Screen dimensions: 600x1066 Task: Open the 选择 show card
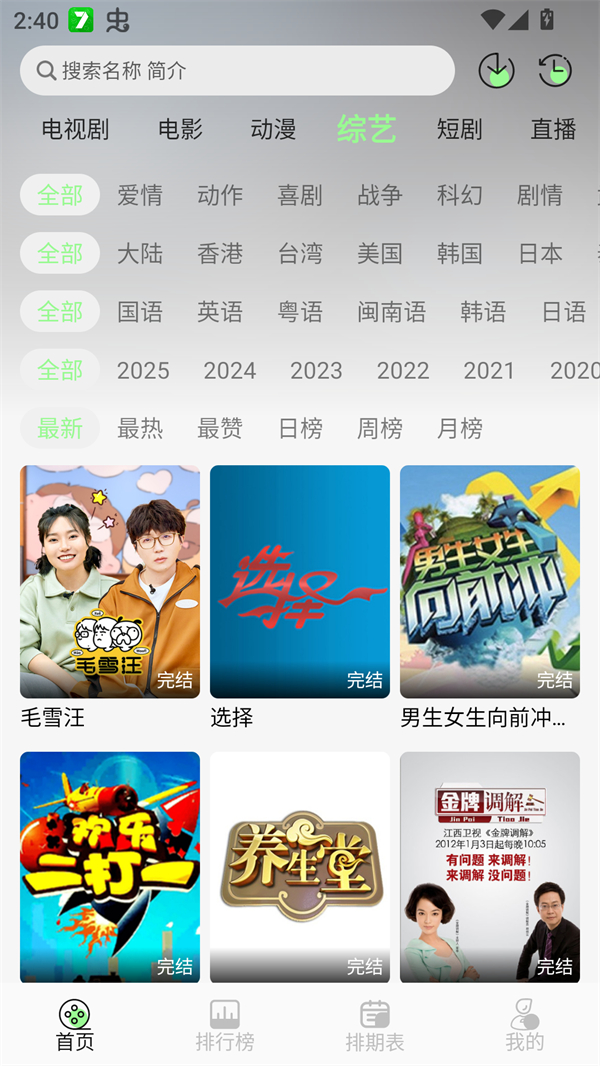pyautogui.click(x=300, y=582)
